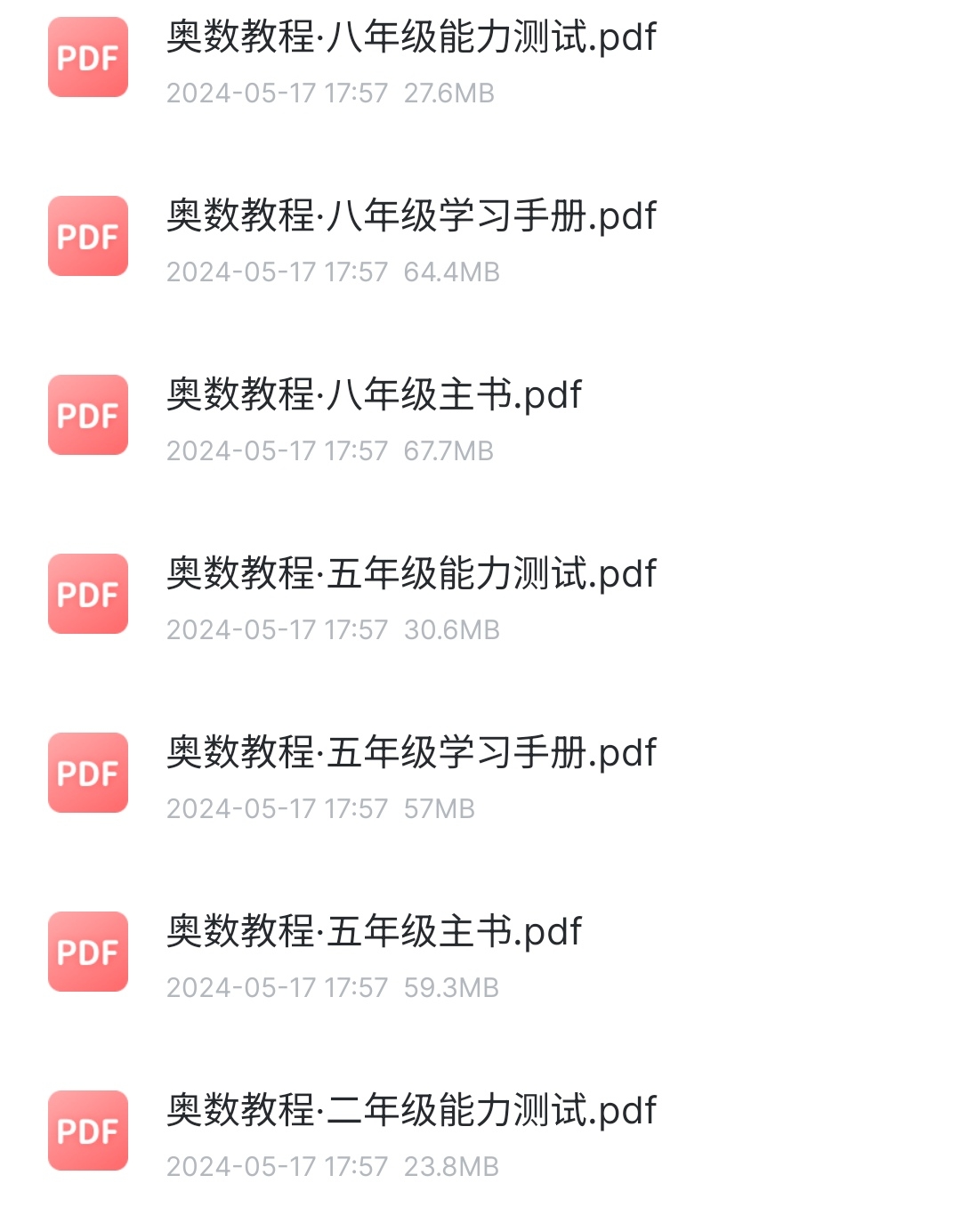This screenshot has height=1232, width=961.
Task: Open 奥数教程·八年级能力测试.pdf
Action: pyautogui.click(x=410, y=38)
